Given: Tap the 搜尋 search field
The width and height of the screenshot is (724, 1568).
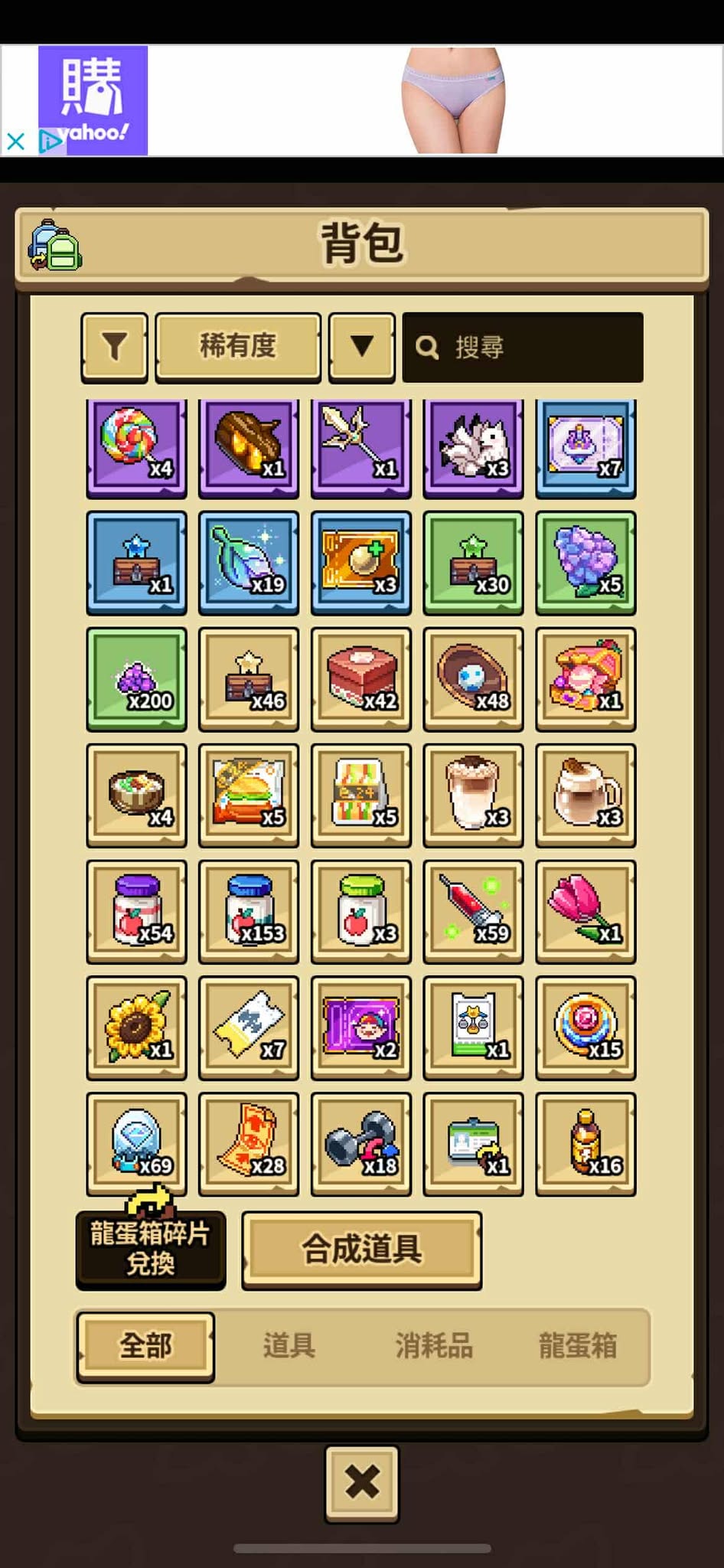Looking at the screenshot, I should [x=523, y=347].
